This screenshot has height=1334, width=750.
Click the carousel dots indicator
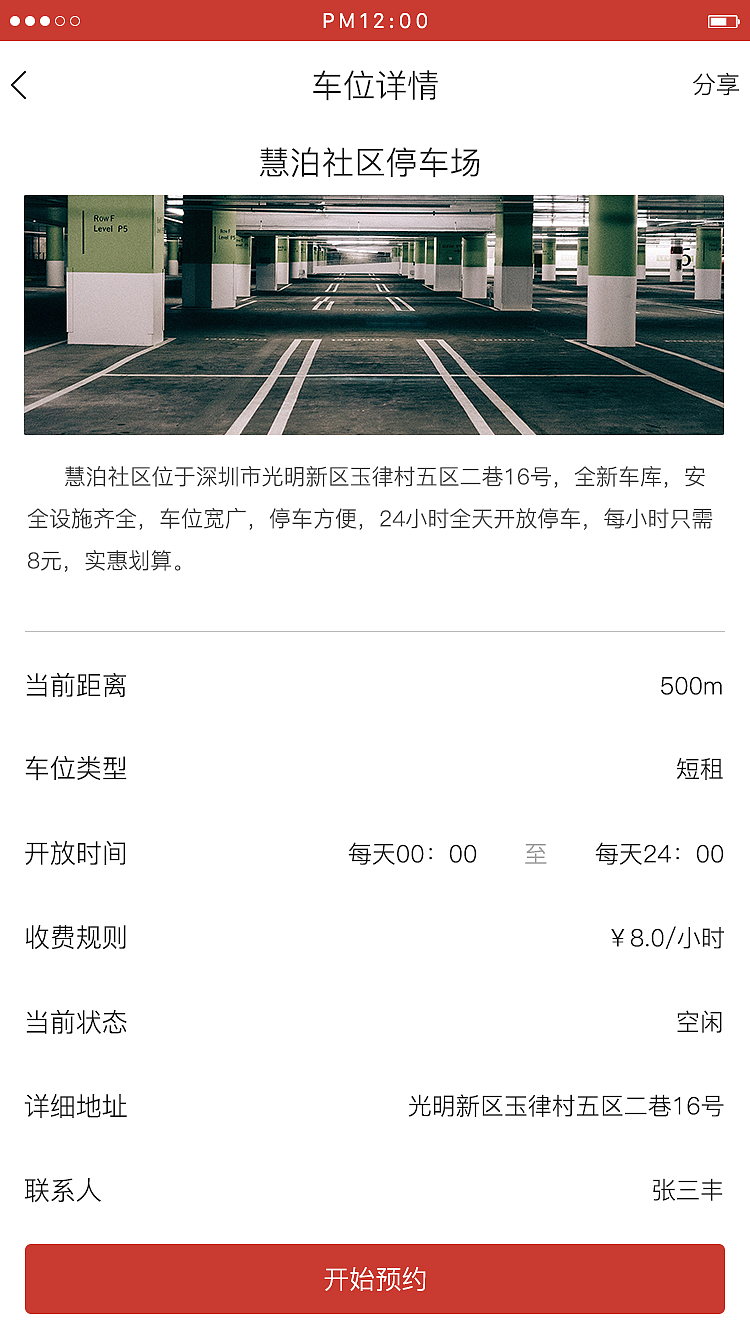tap(42, 20)
